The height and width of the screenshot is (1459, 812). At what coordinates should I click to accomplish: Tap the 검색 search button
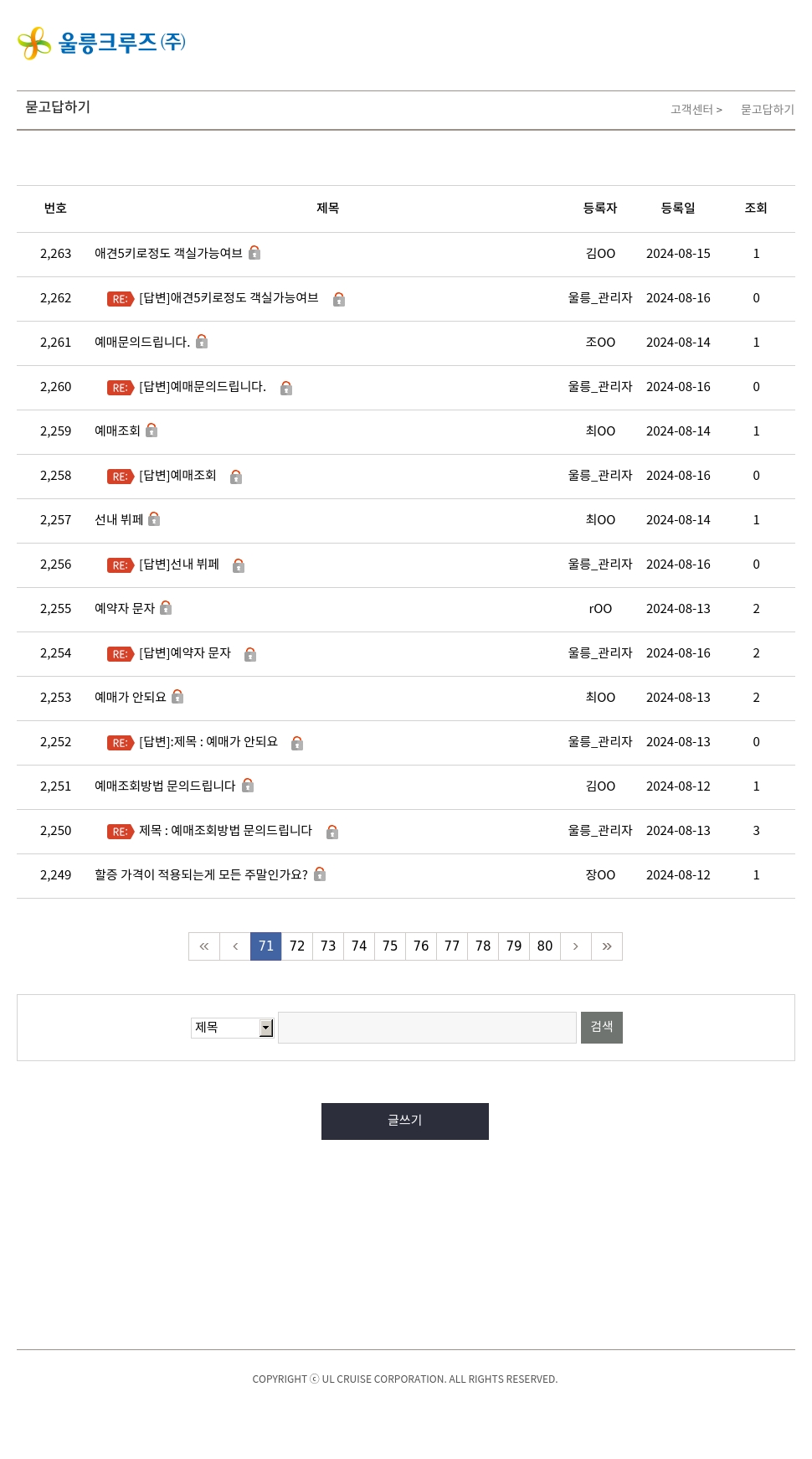[x=602, y=1028]
